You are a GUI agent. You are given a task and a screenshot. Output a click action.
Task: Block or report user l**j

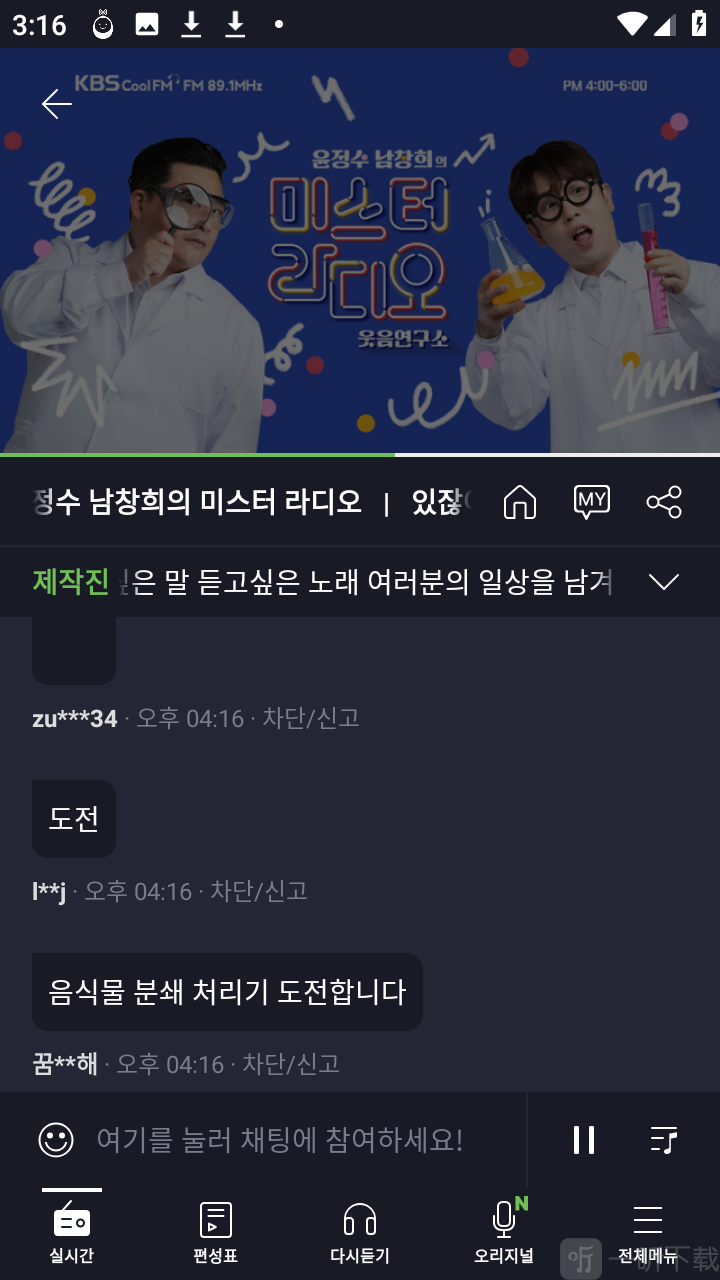point(259,890)
